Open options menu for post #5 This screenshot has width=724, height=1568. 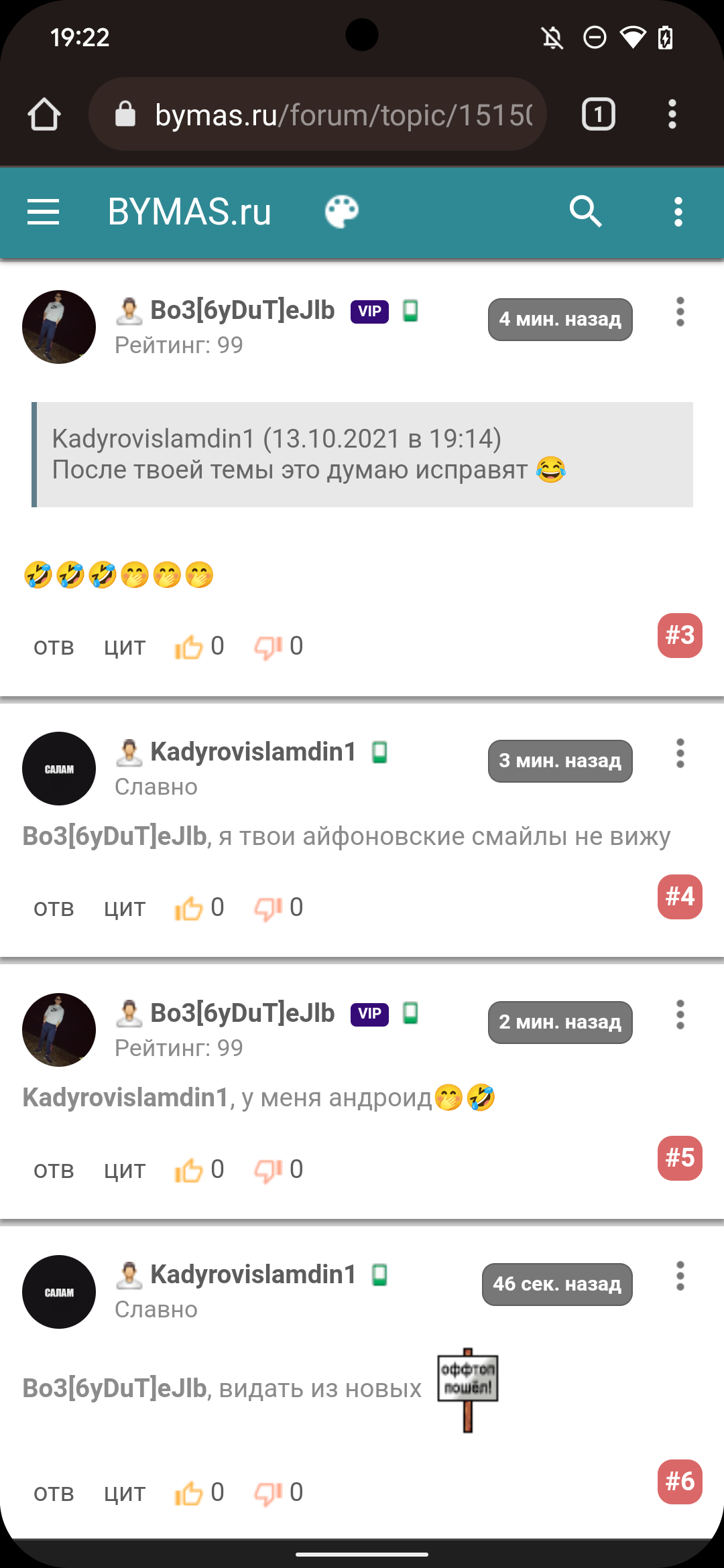(680, 1015)
